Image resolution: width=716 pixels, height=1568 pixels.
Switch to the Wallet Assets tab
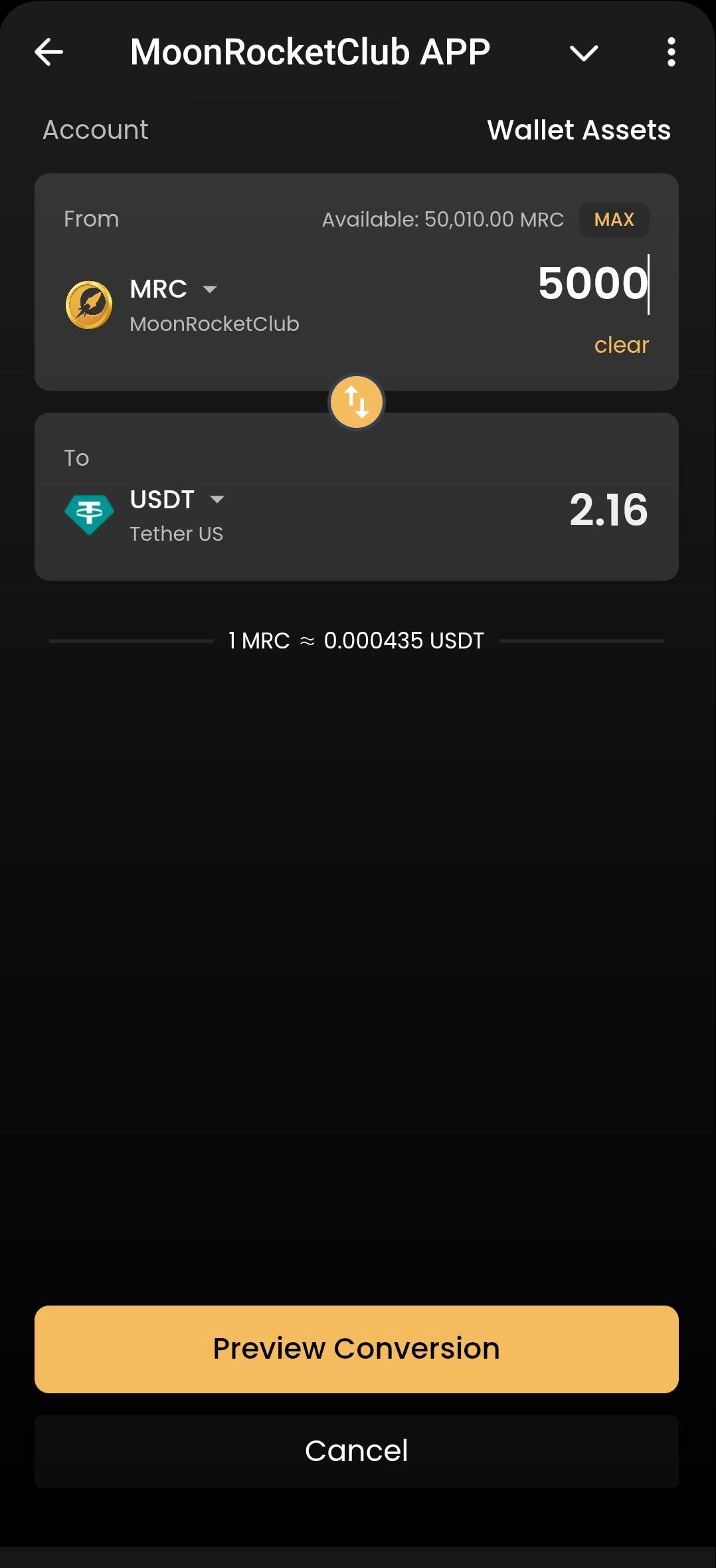click(578, 130)
